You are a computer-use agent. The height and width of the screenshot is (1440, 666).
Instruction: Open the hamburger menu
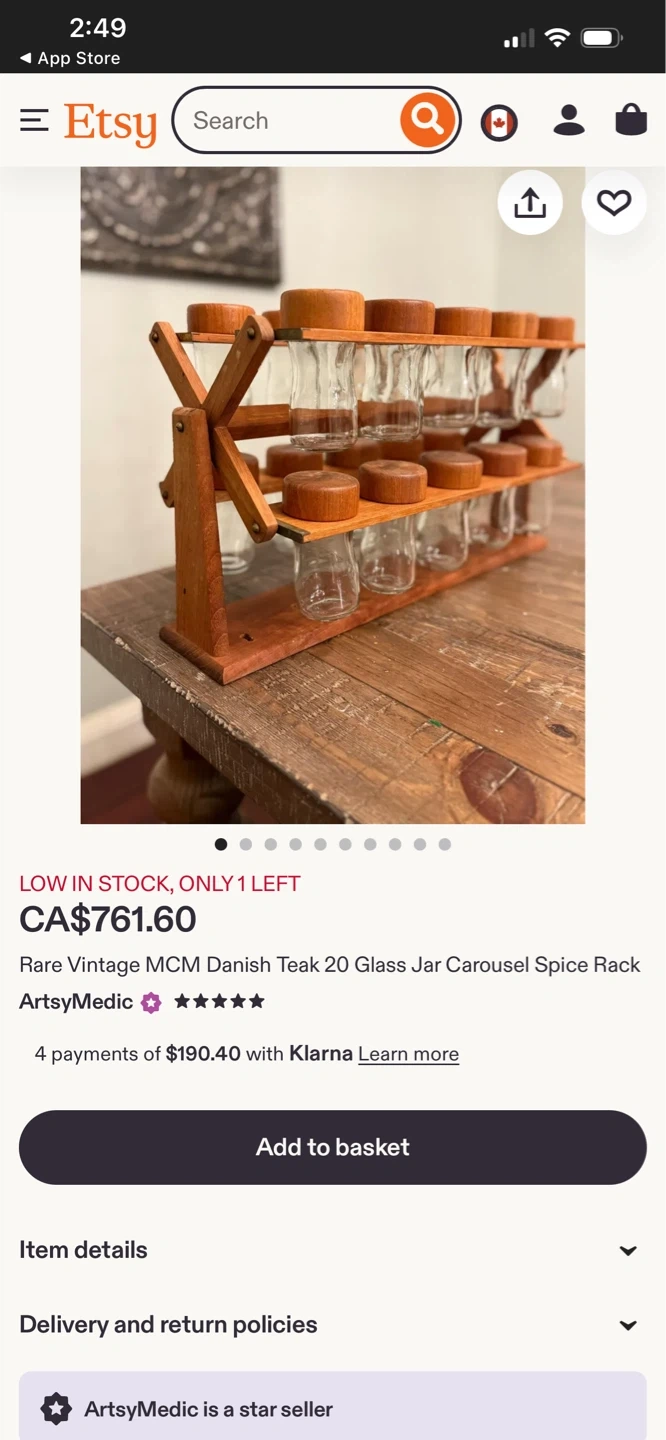34,121
